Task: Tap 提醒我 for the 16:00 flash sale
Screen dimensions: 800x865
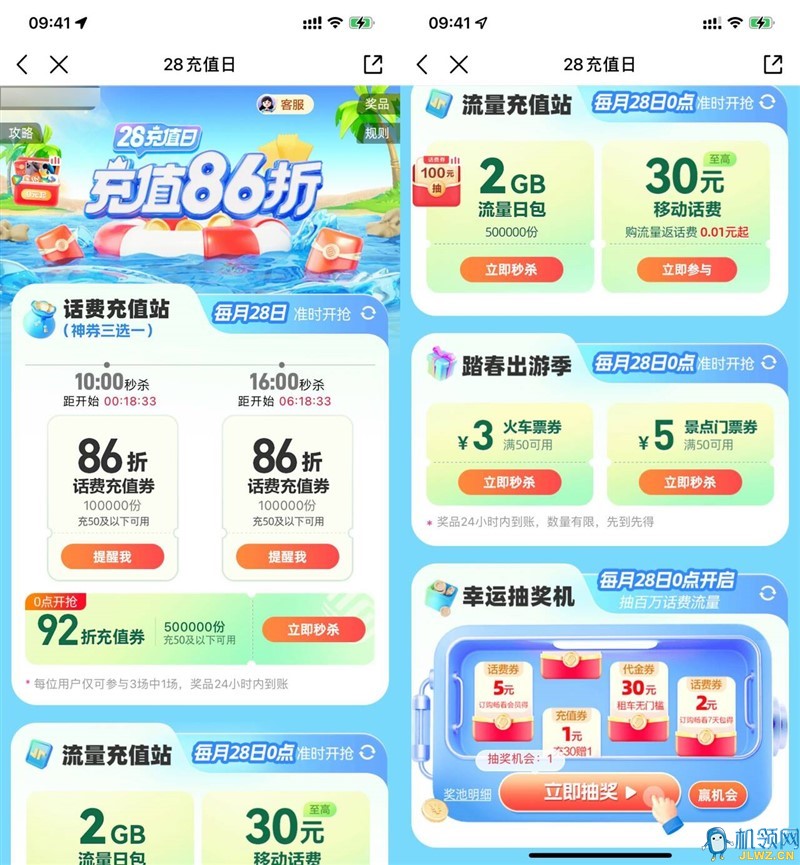Action: click(x=287, y=557)
